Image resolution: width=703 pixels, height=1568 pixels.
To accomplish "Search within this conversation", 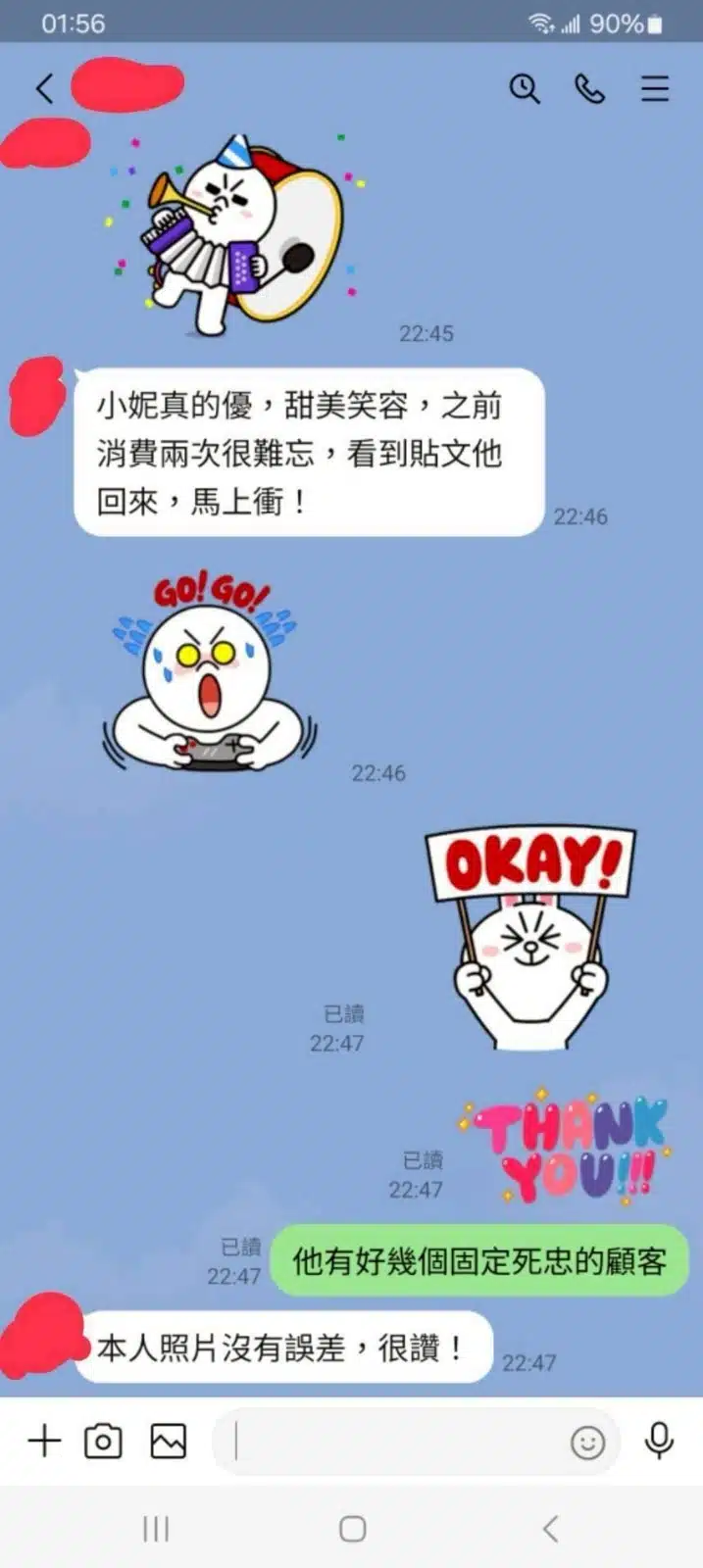I will pos(525,89).
